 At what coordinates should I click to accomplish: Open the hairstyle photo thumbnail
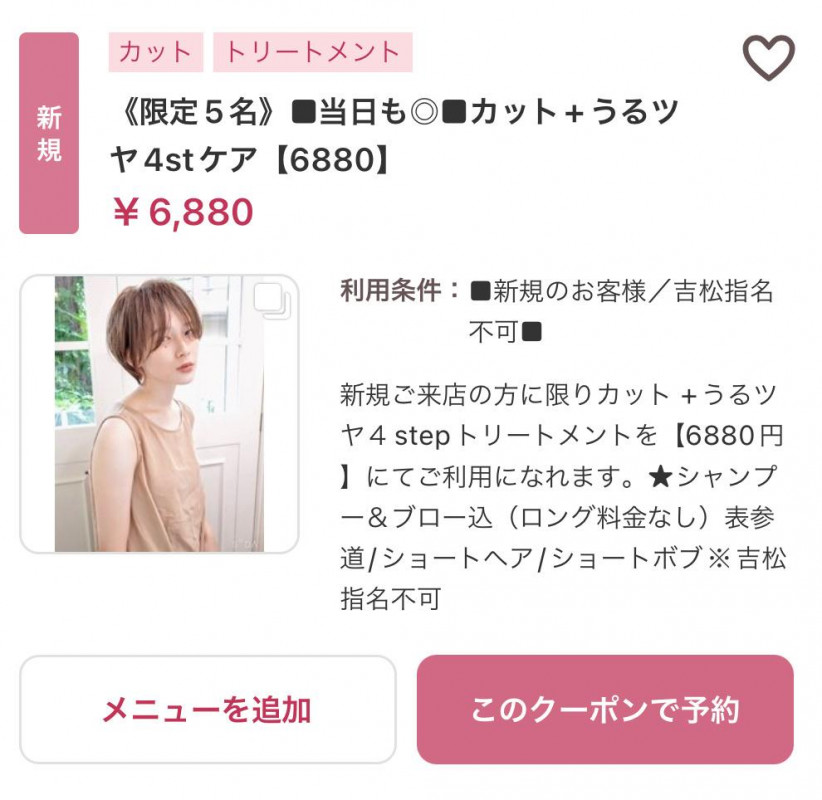pos(159,414)
